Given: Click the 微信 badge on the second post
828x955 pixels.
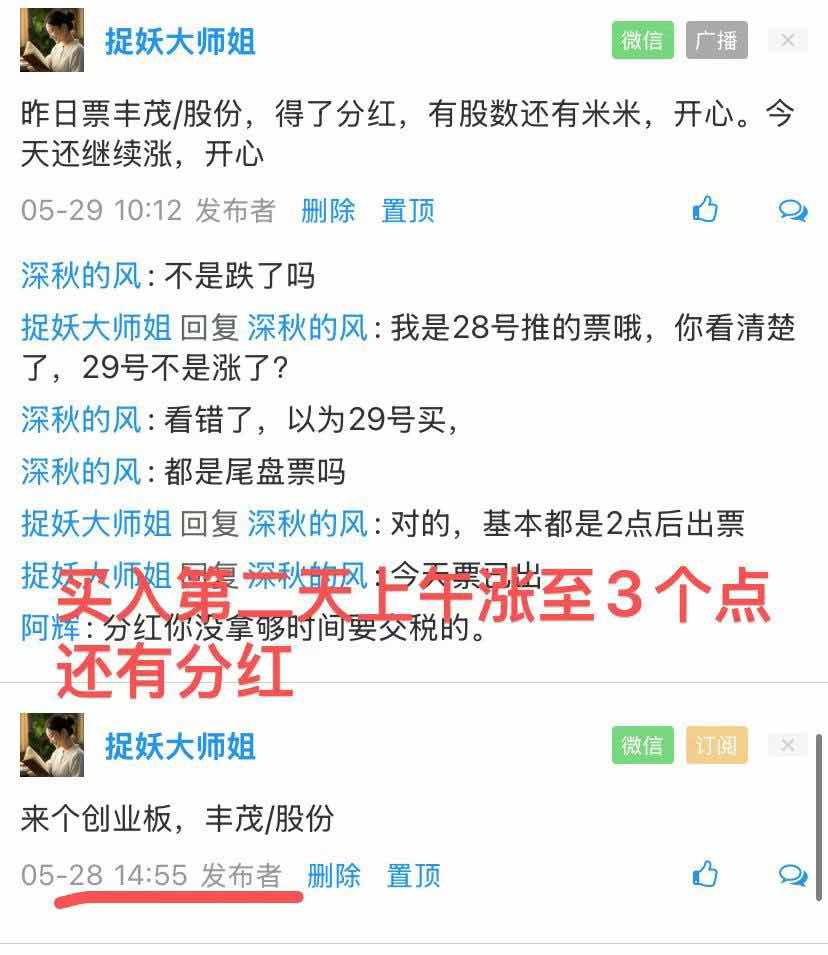Looking at the screenshot, I should coord(641,745).
